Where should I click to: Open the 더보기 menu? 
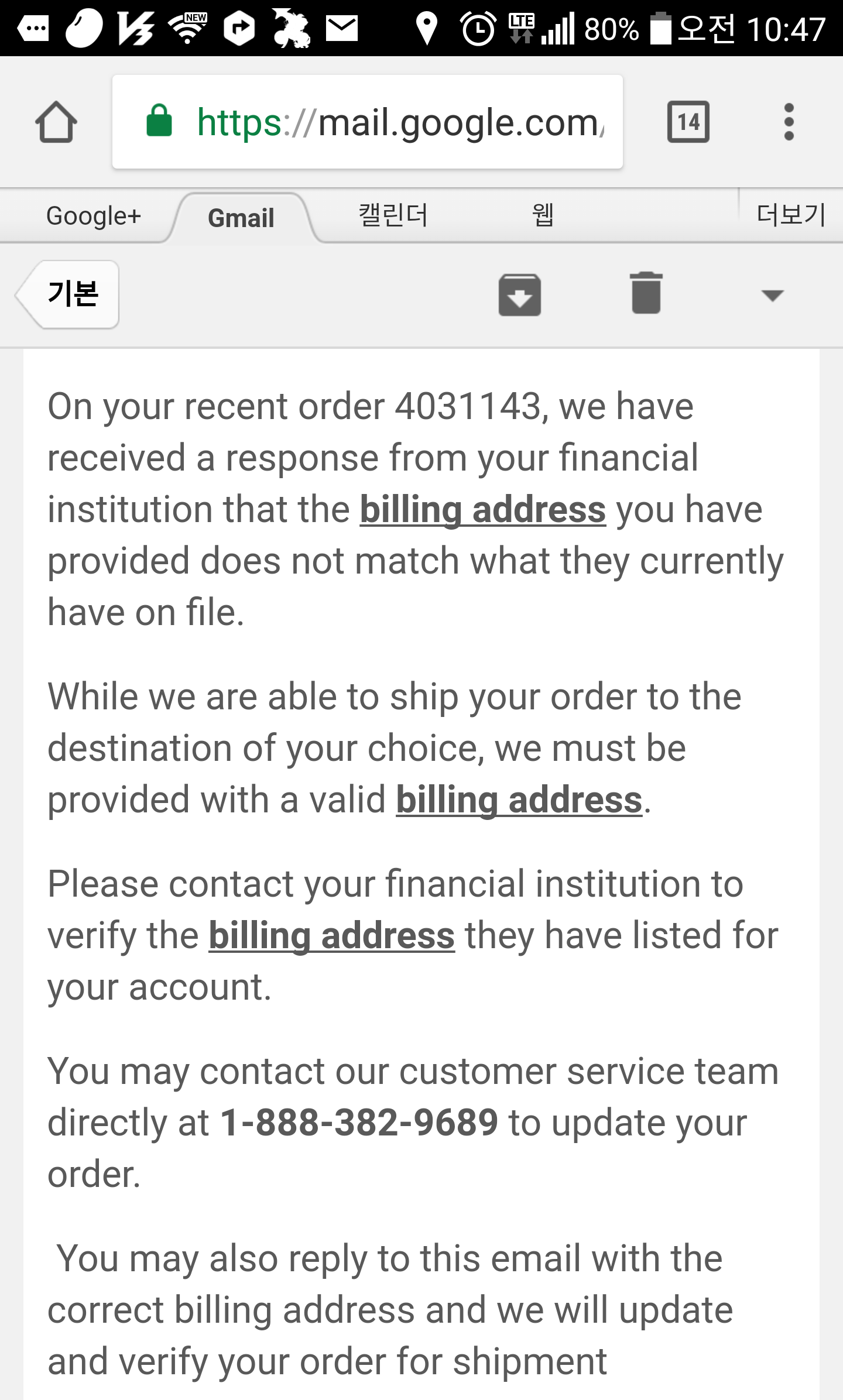[790, 215]
